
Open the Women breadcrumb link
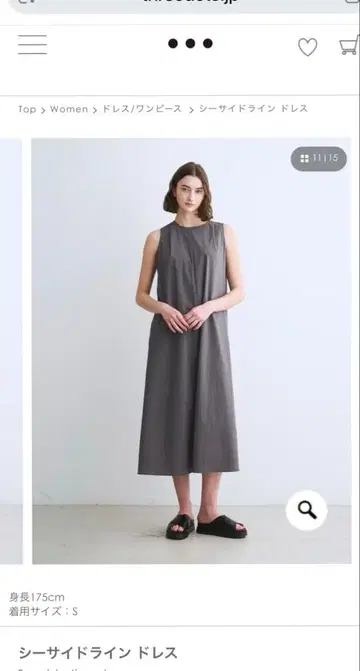[69, 109]
